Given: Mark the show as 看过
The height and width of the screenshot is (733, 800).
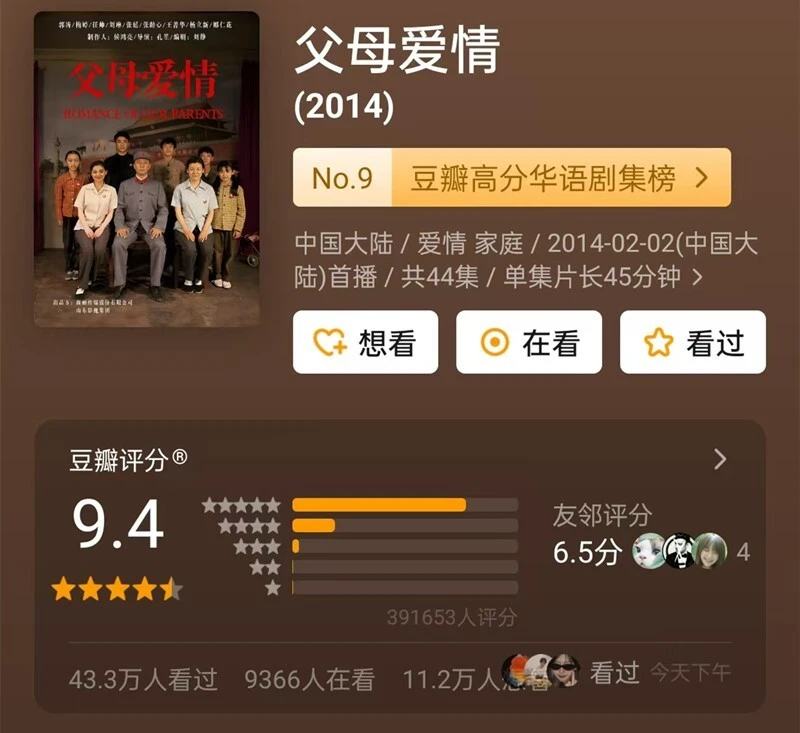Looking at the screenshot, I should pyautogui.click(x=692, y=343).
